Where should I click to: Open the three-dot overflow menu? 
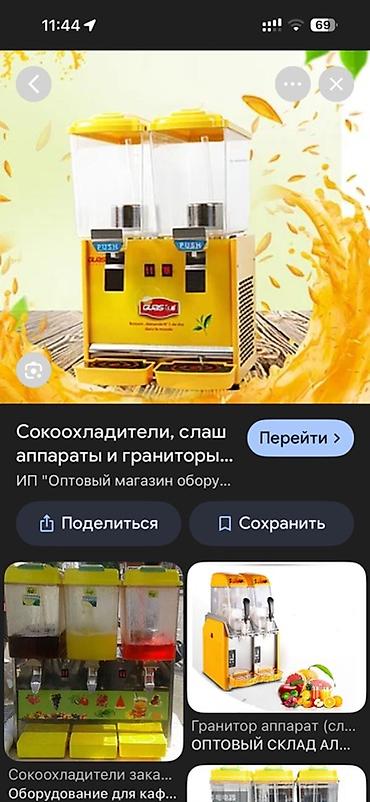[293, 84]
